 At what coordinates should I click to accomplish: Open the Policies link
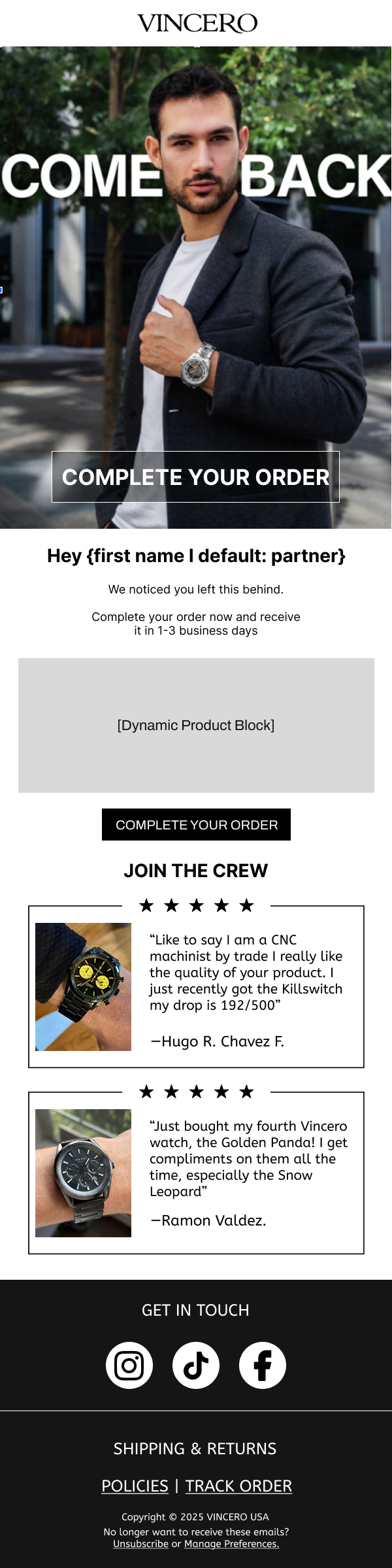[135, 1486]
